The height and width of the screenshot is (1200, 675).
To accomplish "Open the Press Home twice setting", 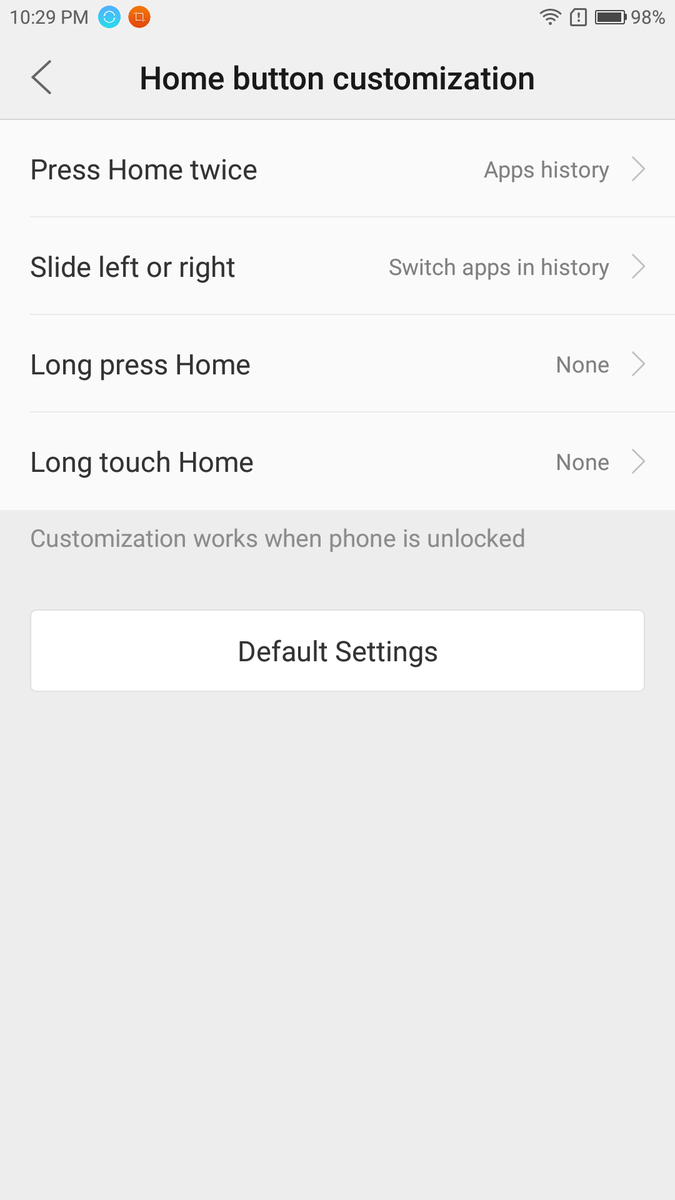I will 337,170.
